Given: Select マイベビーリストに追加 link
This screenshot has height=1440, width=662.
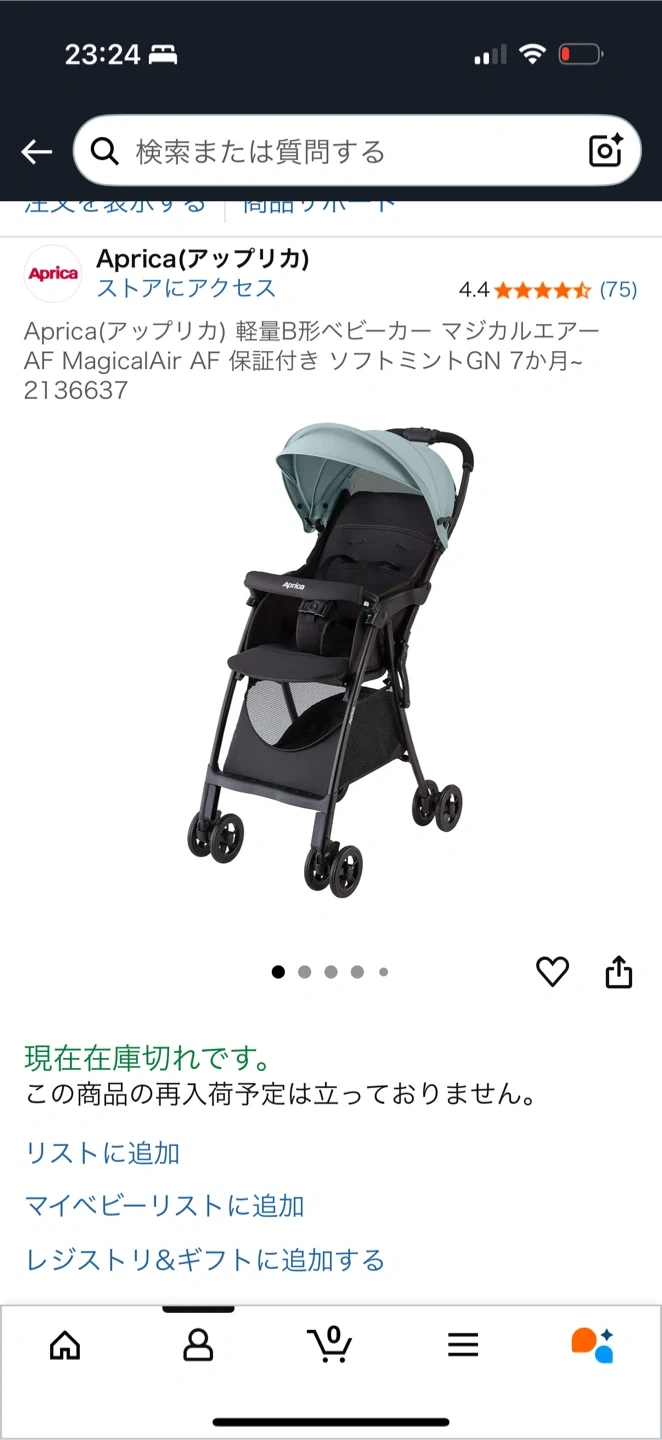Looking at the screenshot, I should [x=164, y=1206].
